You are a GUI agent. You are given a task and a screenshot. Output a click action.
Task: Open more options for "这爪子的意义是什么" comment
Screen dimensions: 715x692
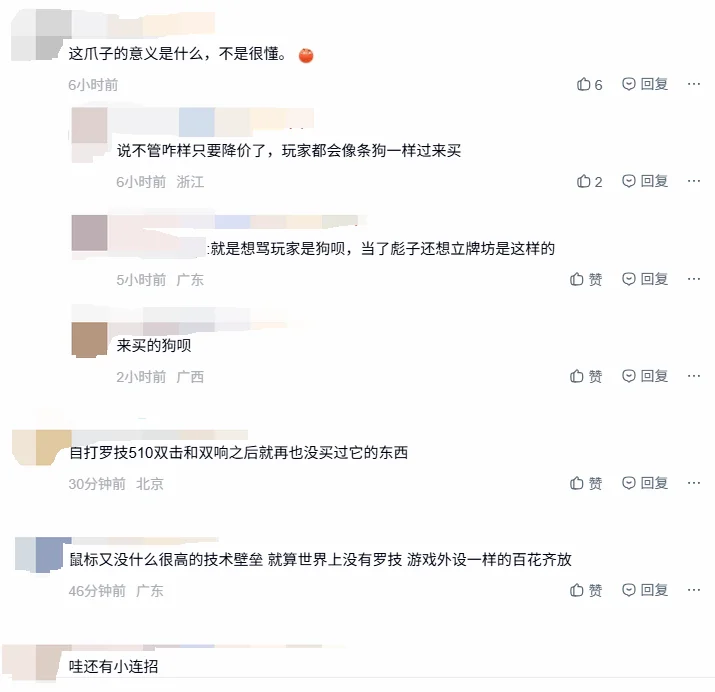pyautogui.click(x=694, y=85)
